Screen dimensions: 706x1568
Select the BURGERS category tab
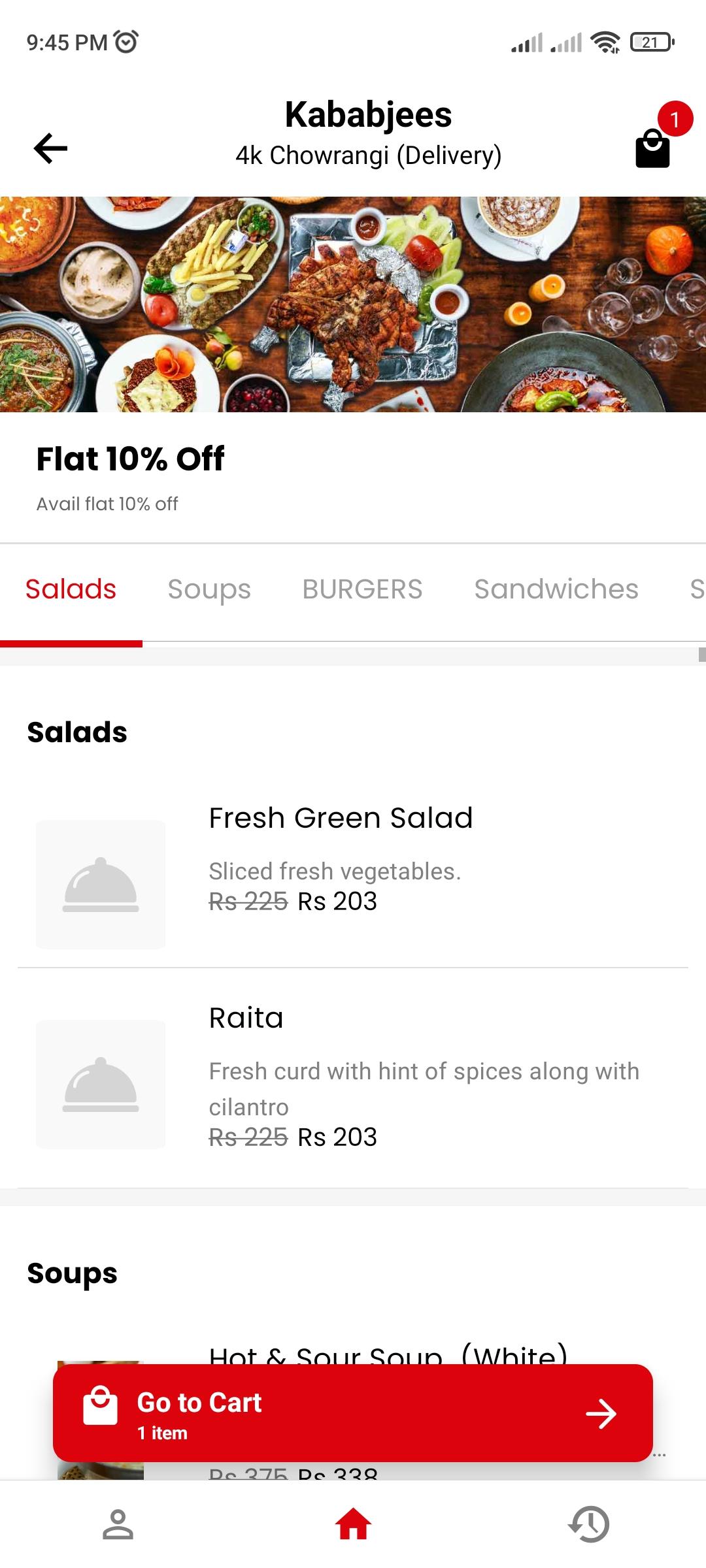tap(362, 589)
